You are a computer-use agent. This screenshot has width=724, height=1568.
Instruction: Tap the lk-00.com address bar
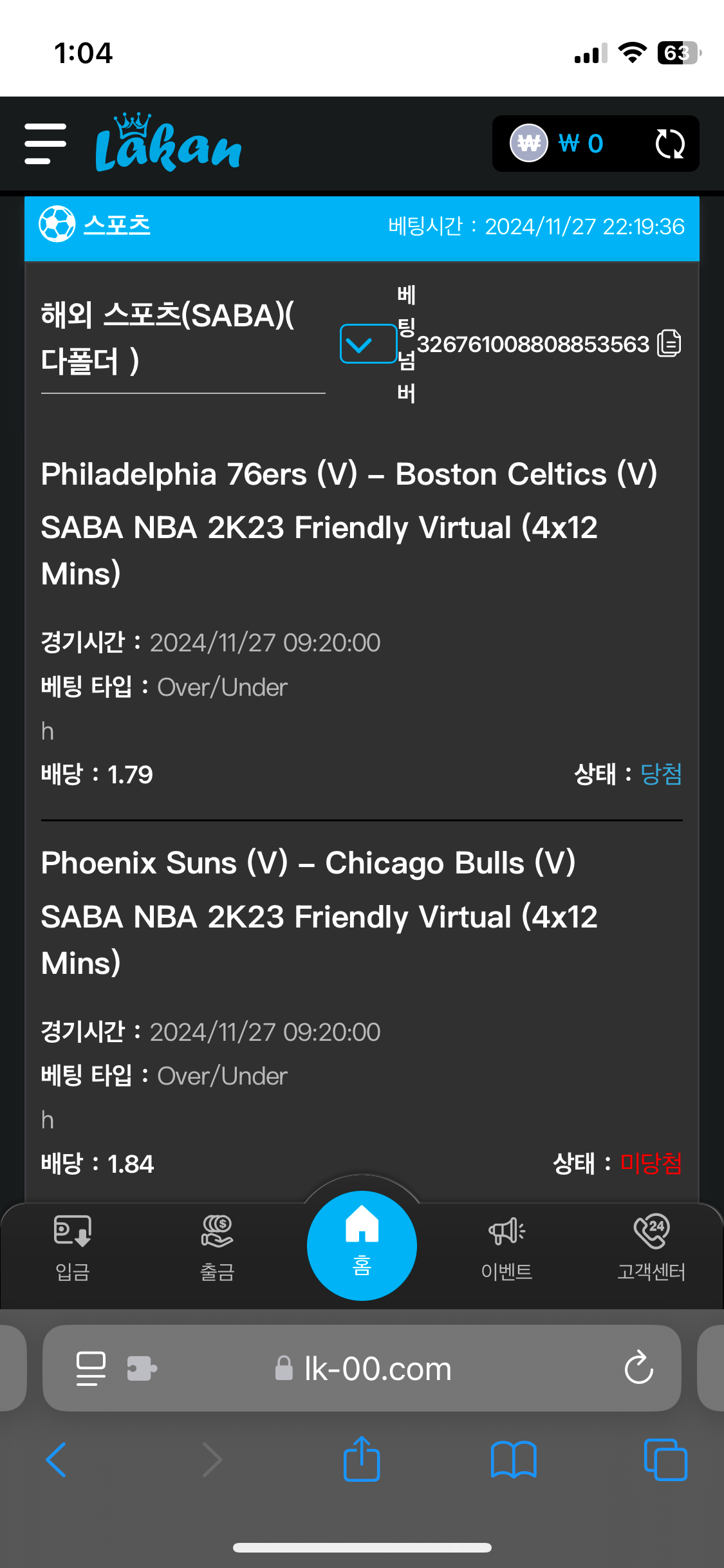[377, 1369]
